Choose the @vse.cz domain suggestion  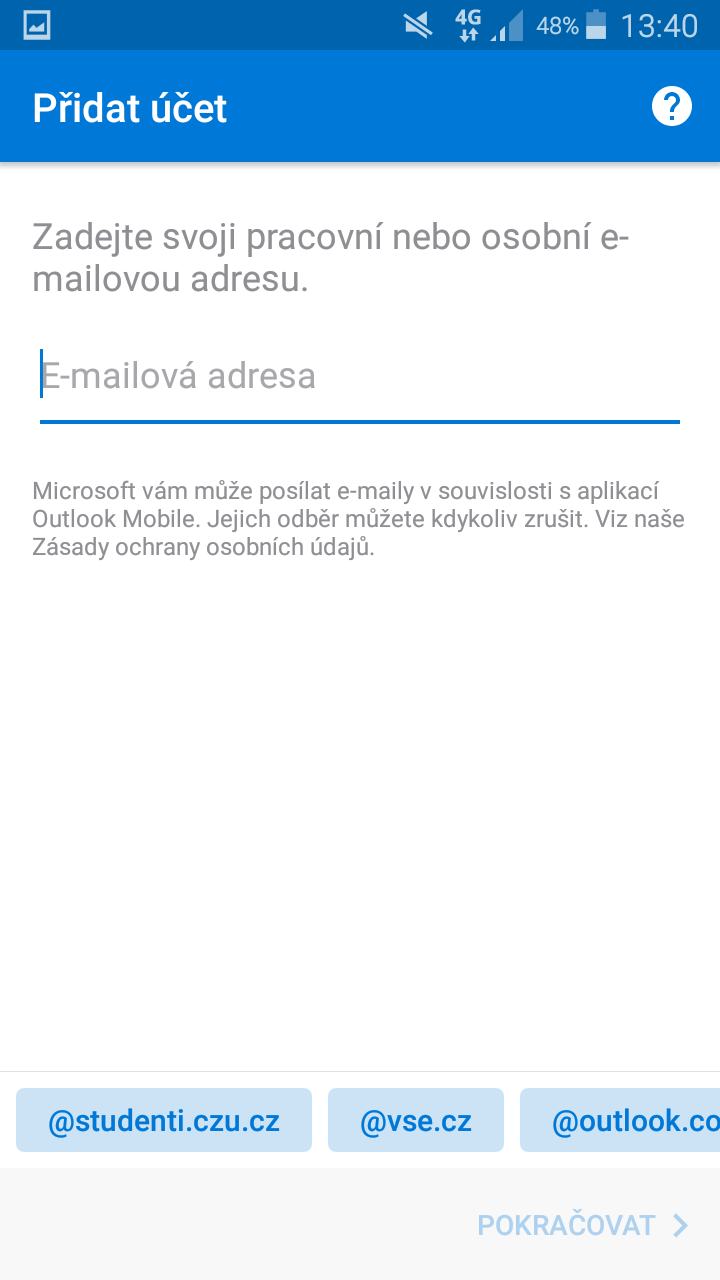(416, 1121)
